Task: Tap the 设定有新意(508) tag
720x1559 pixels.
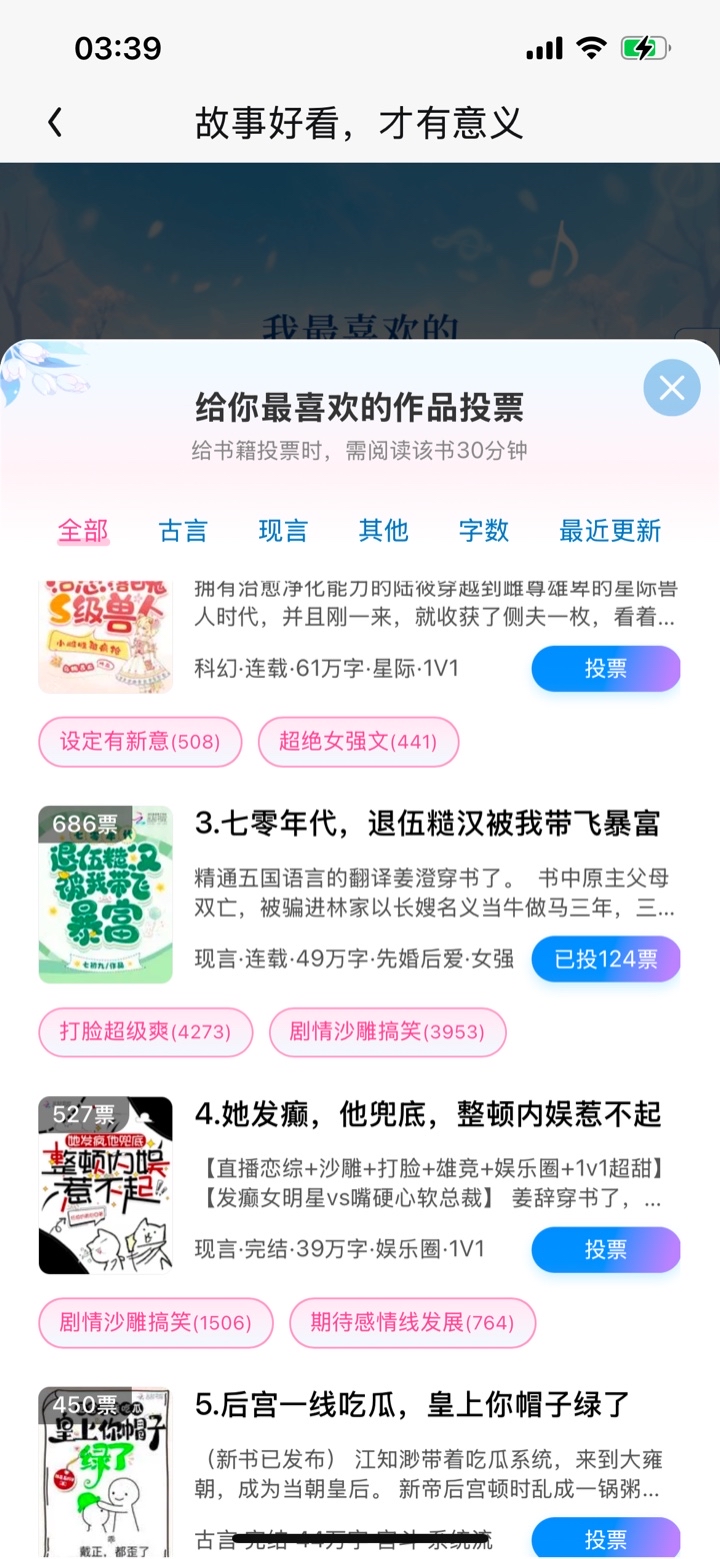Action: click(x=140, y=742)
